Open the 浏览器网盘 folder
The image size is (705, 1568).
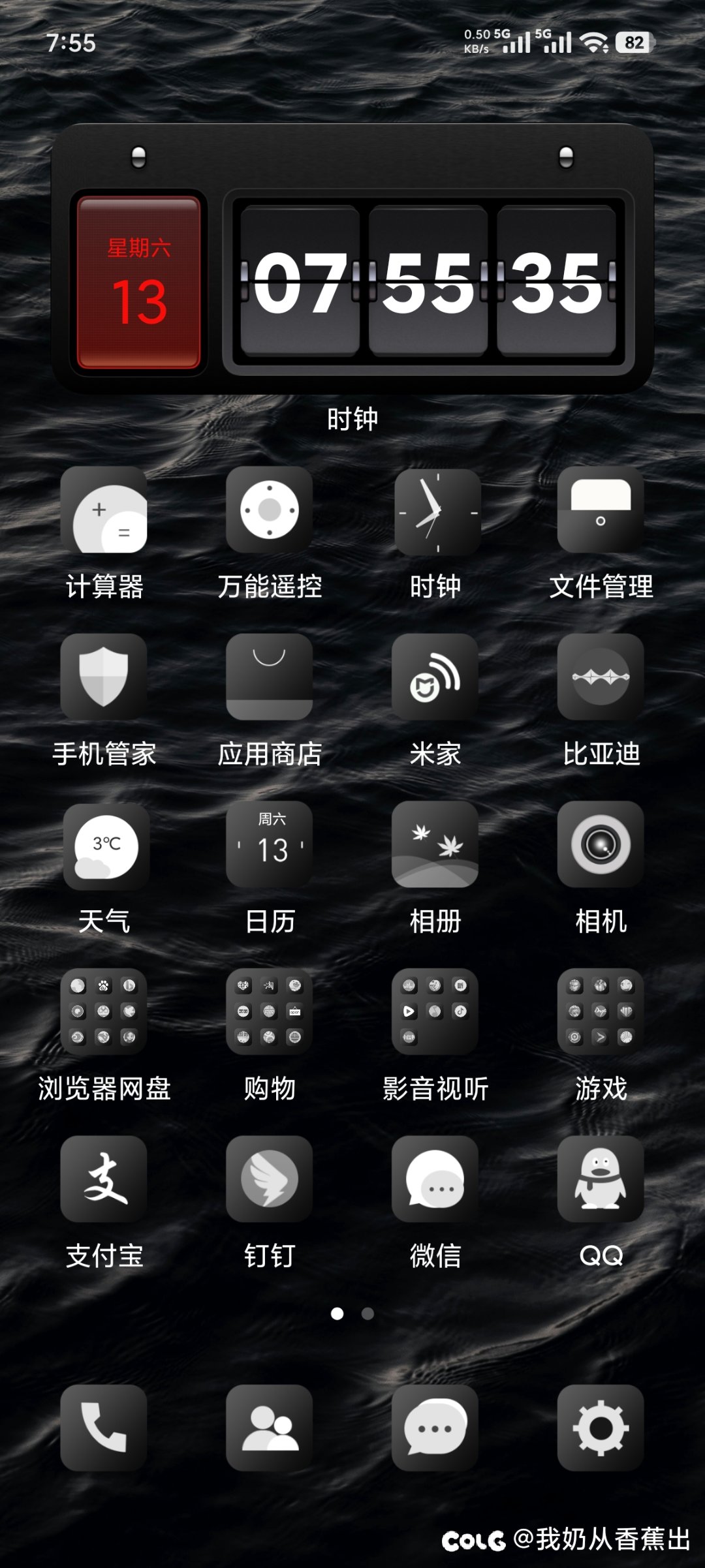click(x=104, y=1012)
